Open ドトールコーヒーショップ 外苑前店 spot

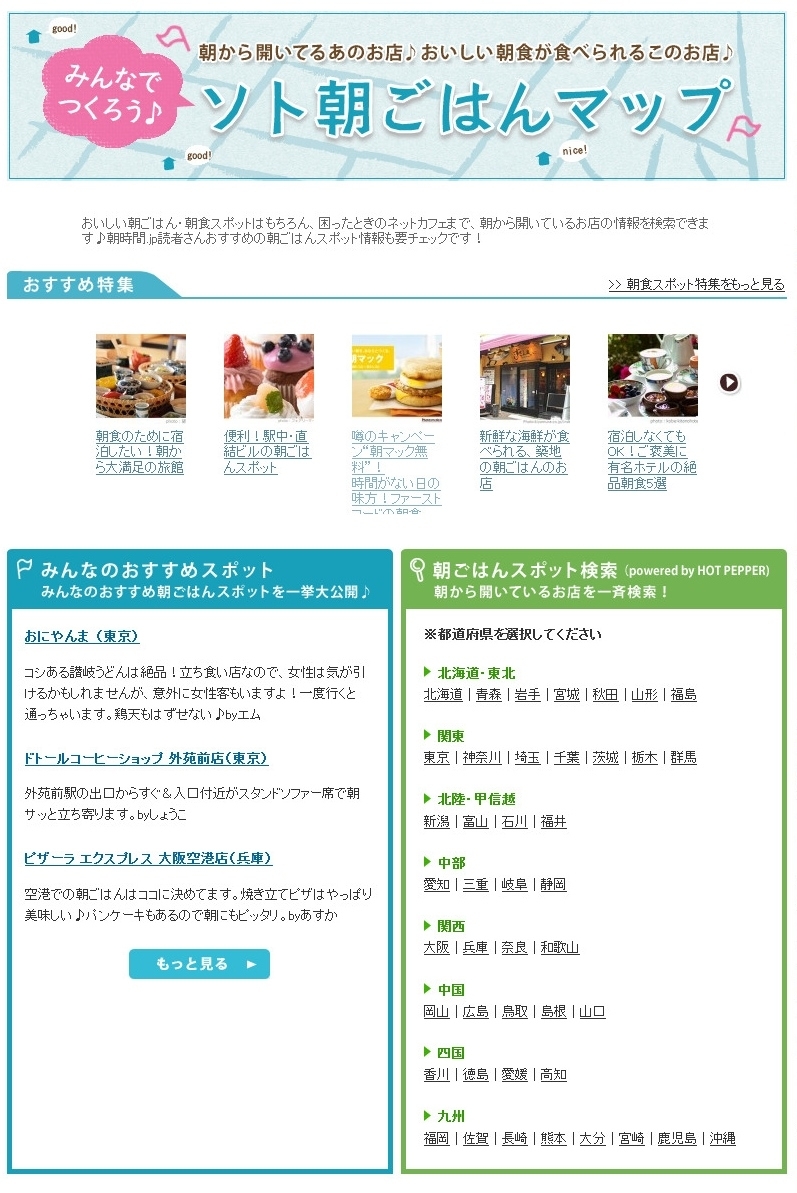(146, 759)
